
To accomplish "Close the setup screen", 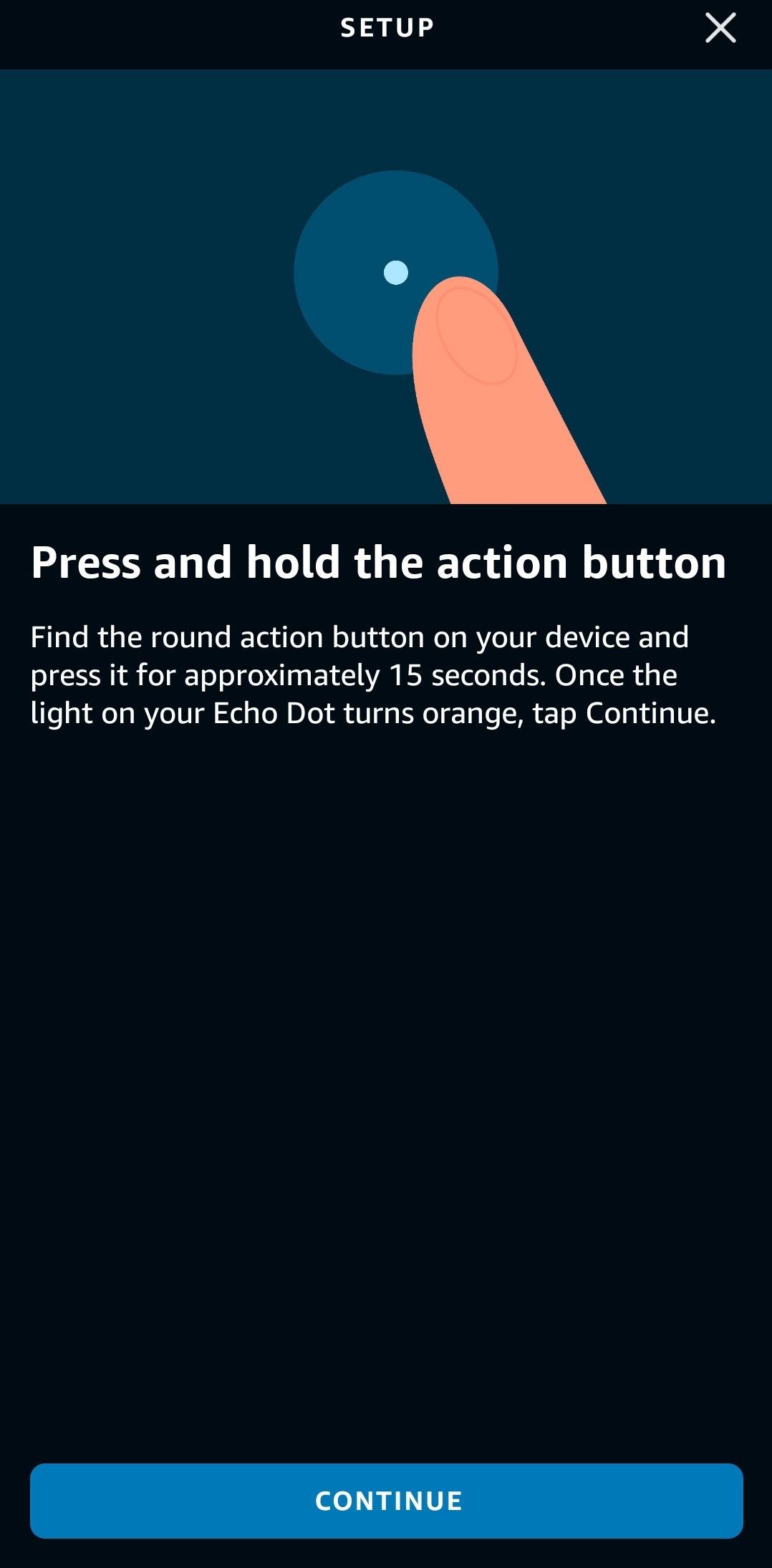I will 720,29.
